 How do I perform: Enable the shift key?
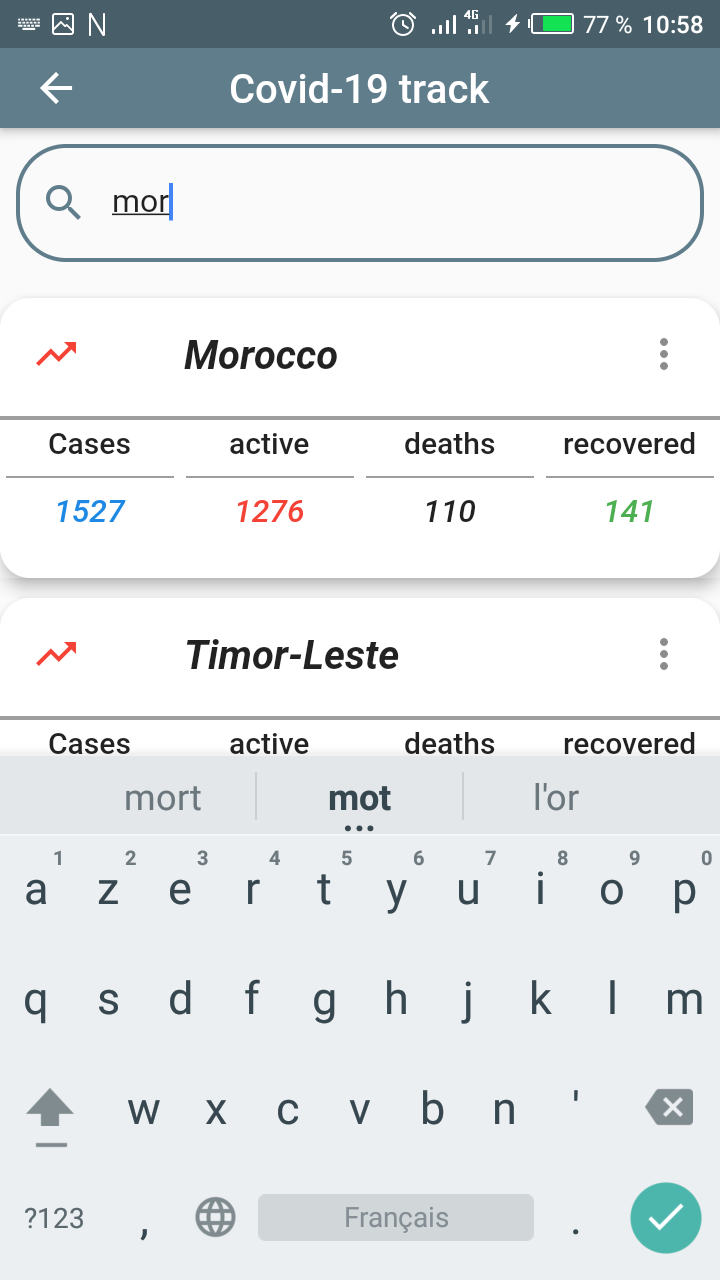50,1111
